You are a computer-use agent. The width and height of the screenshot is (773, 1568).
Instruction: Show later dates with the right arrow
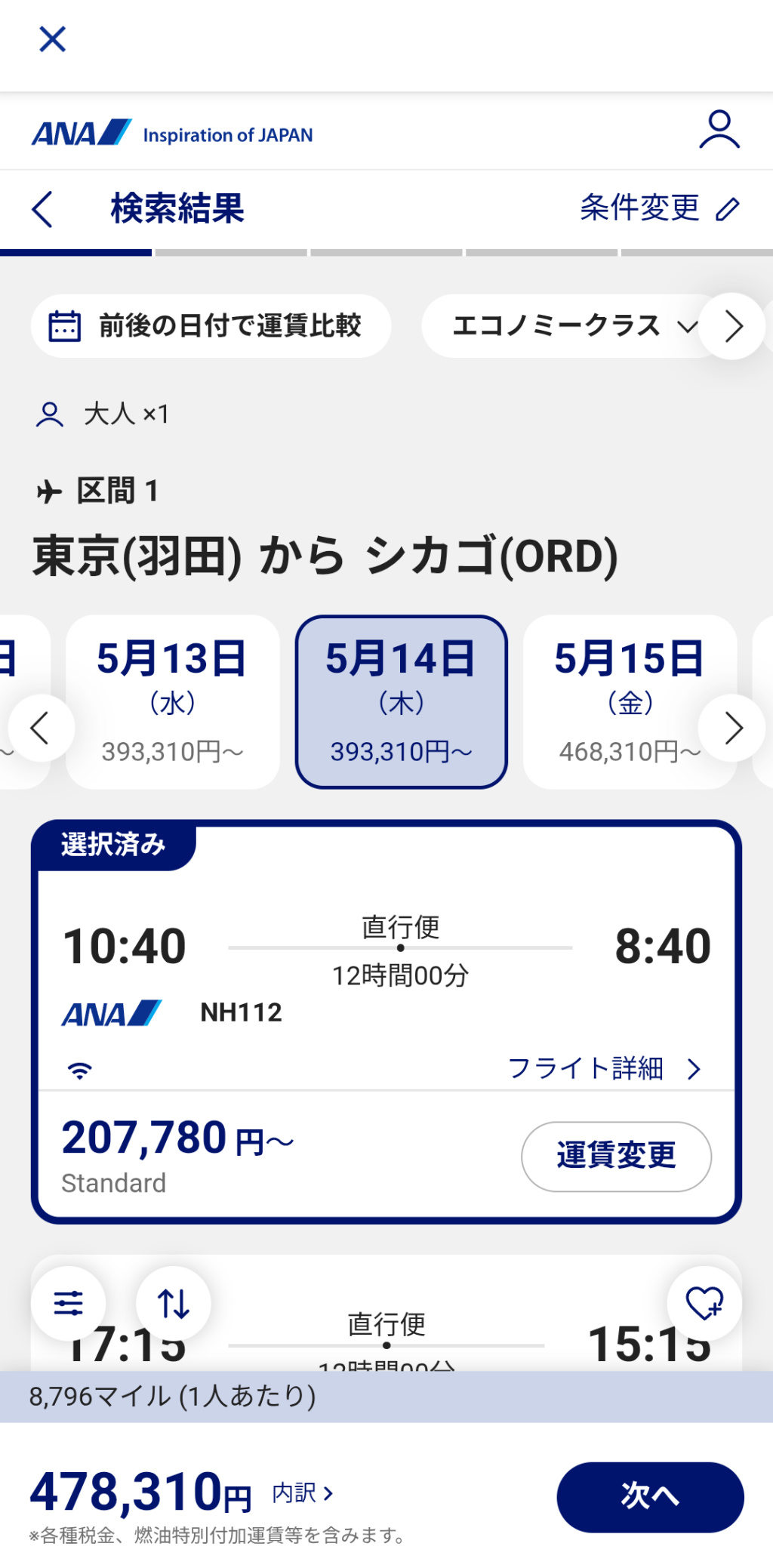732,728
